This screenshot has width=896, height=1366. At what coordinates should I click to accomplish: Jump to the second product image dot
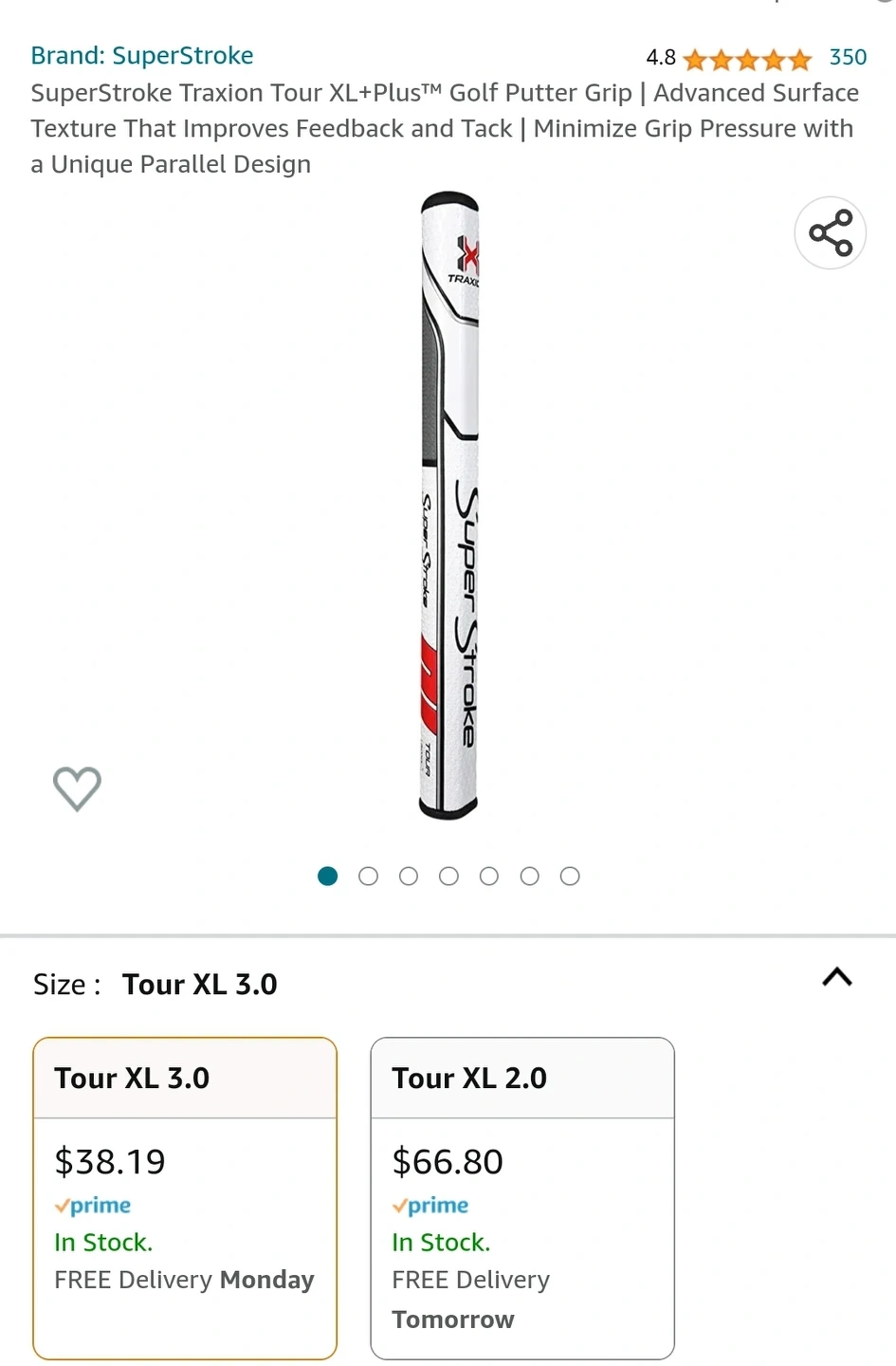pyautogui.click(x=369, y=877)
